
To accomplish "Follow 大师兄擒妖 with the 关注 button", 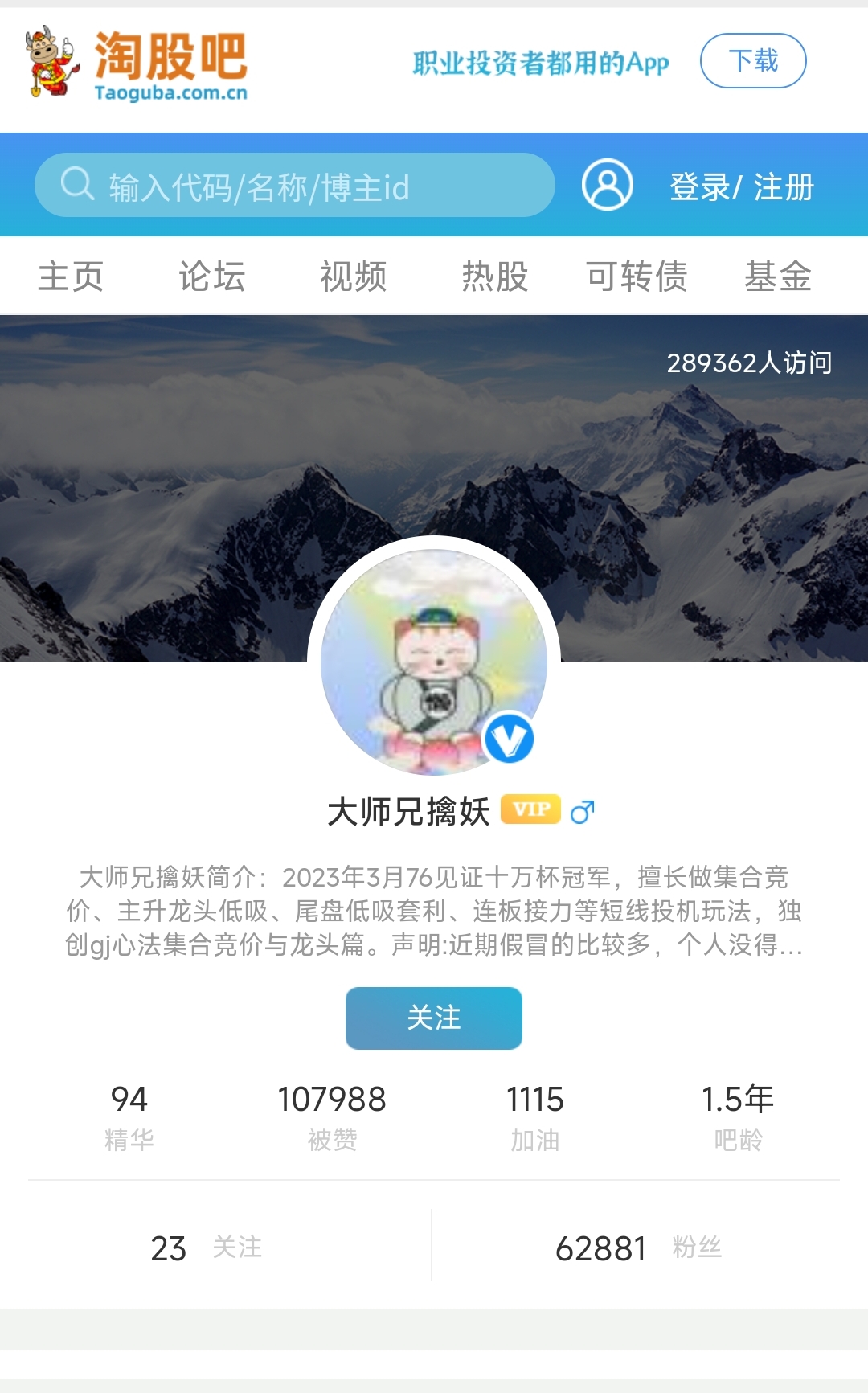I will [434, 1018].
